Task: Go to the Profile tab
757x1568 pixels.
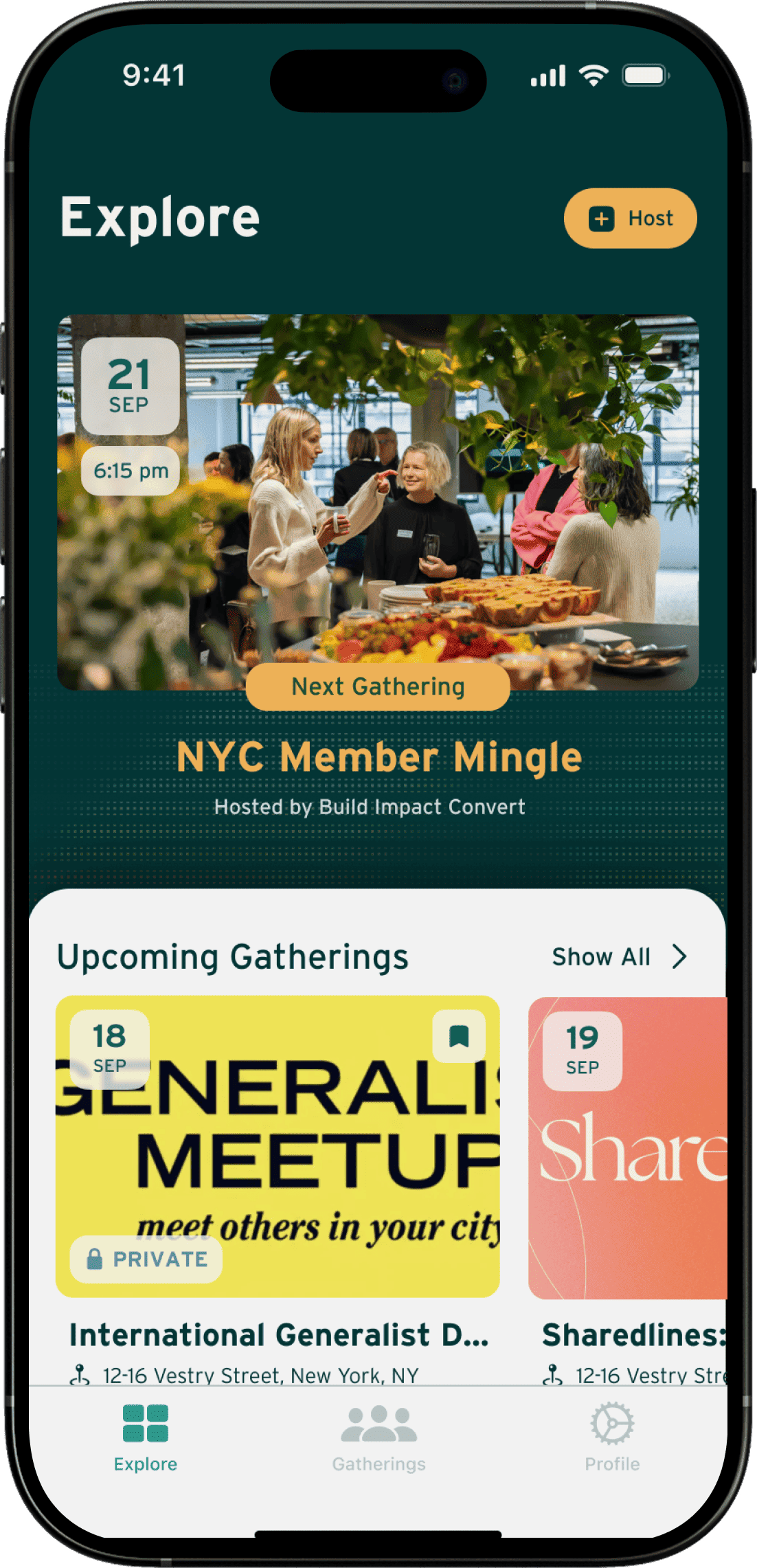Action: click(612, 1437)
